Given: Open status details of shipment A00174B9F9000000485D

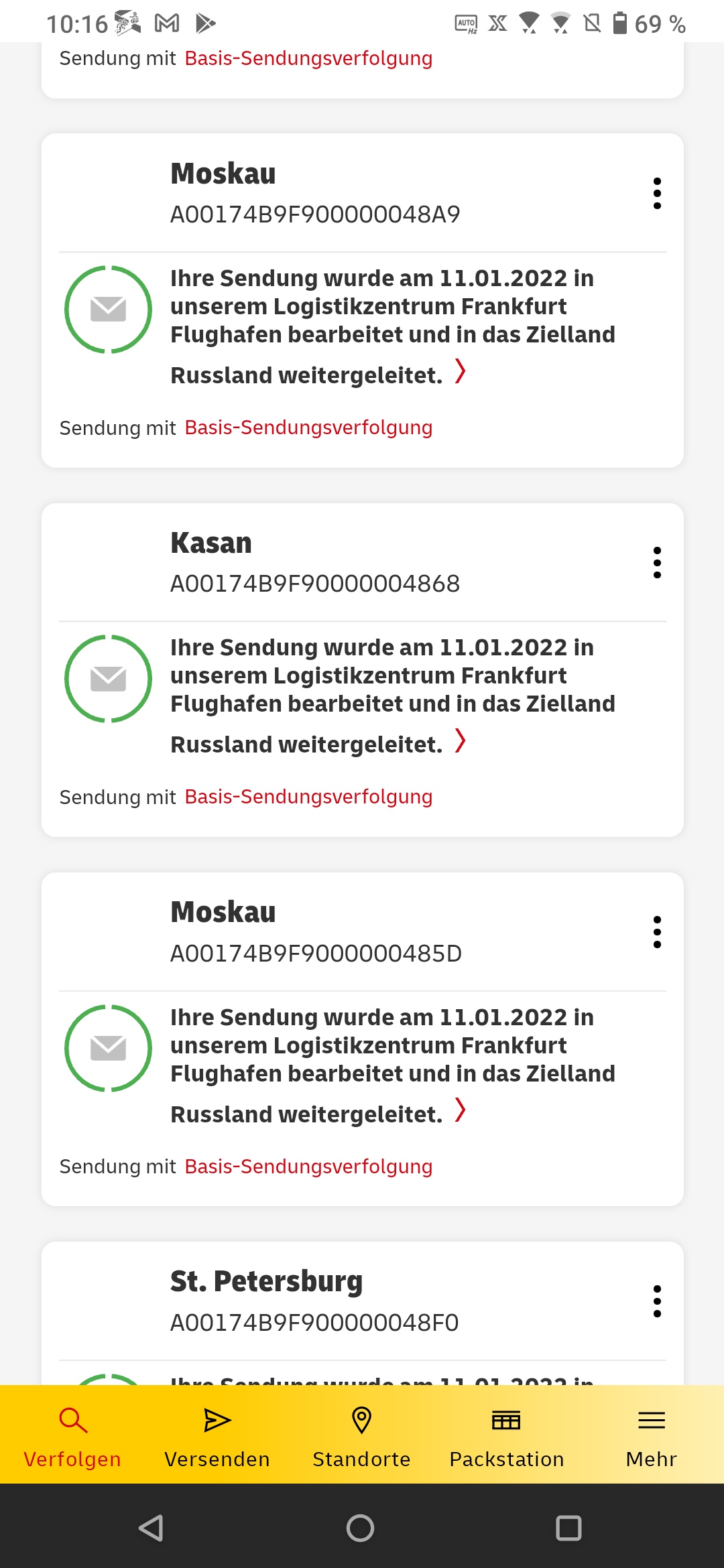Looking at the screenshot, I should 392,1065.
